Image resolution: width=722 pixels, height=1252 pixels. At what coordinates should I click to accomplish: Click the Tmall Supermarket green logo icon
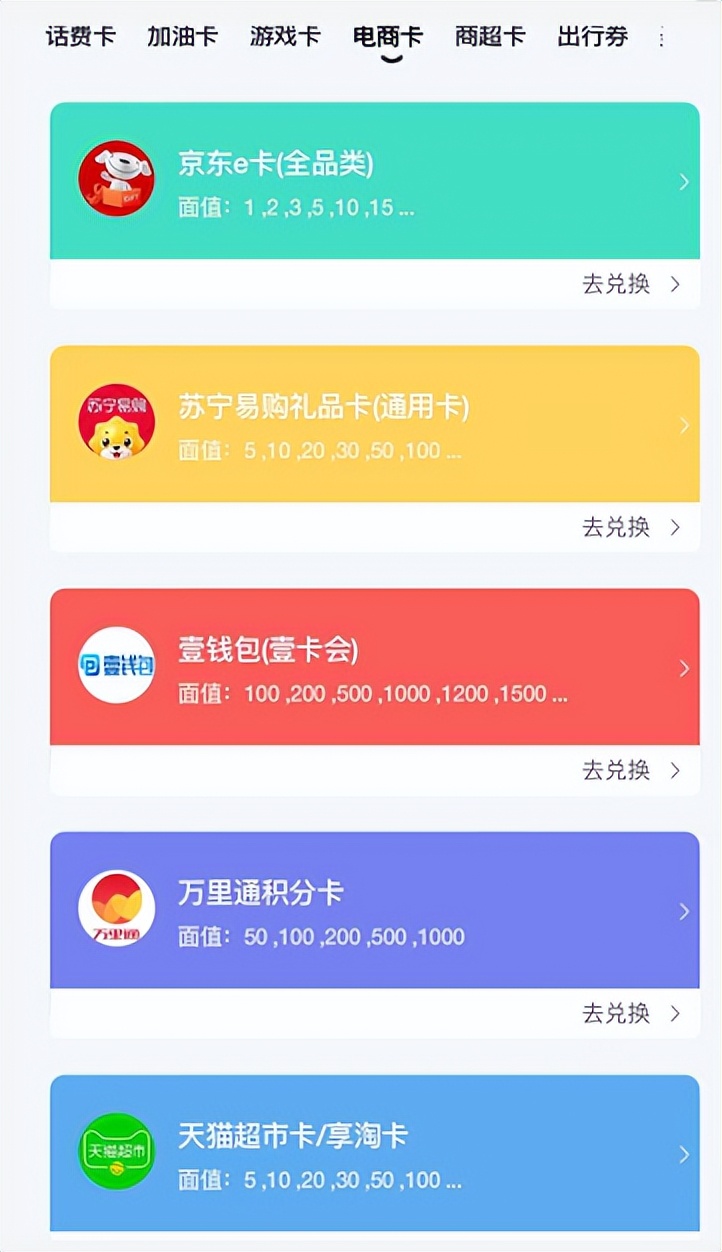[x=116, y=1151]
